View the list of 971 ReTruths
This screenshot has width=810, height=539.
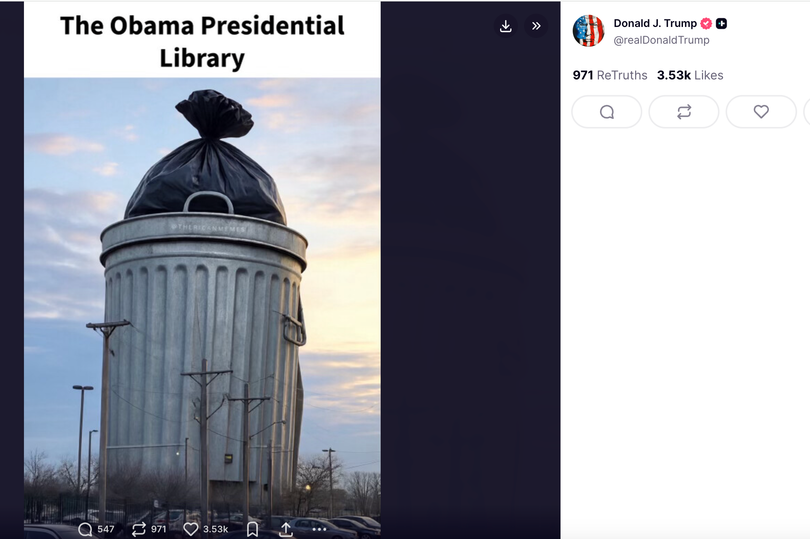click(610, 75)
